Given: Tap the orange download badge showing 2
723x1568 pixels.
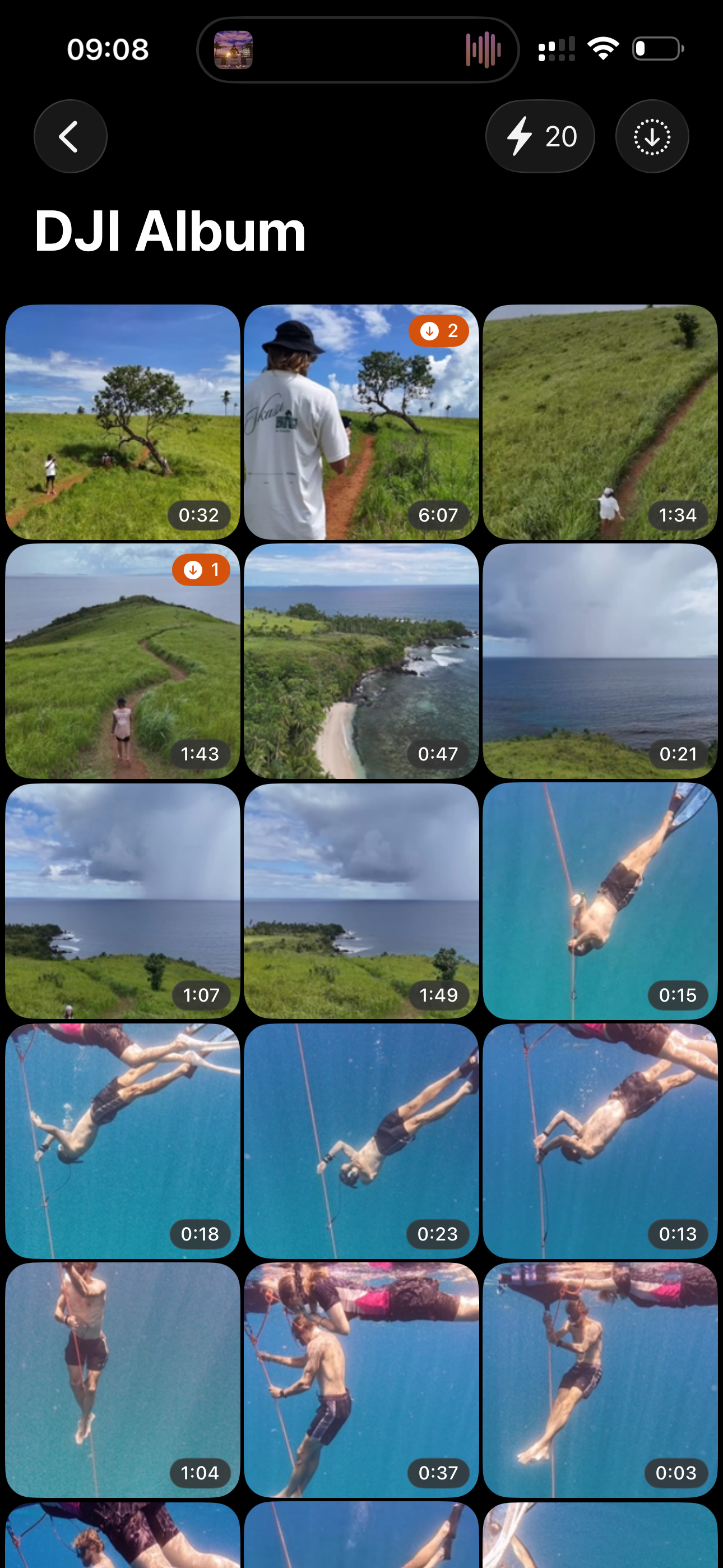Looking at the screenshot, I should point(439,332).
